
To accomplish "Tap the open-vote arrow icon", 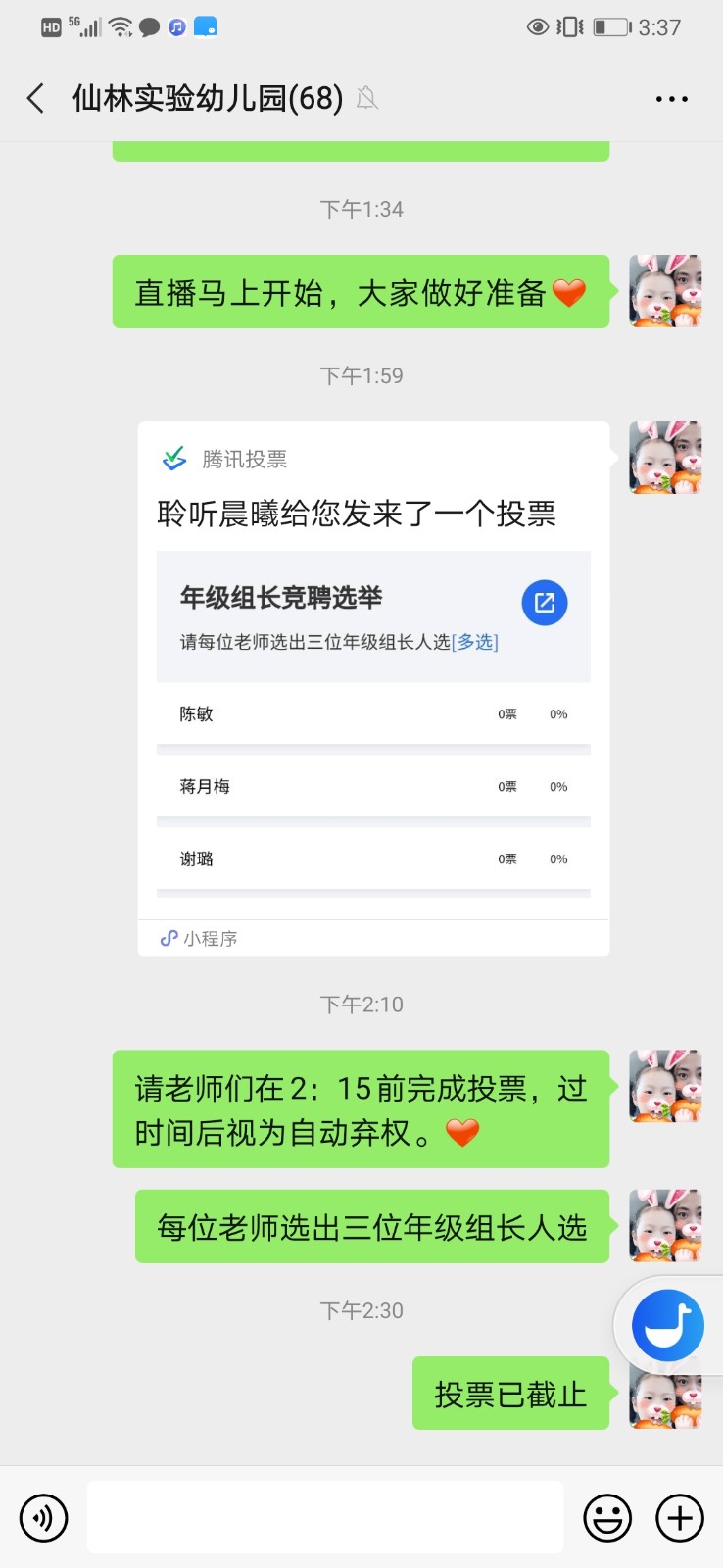I will [545, 602].
